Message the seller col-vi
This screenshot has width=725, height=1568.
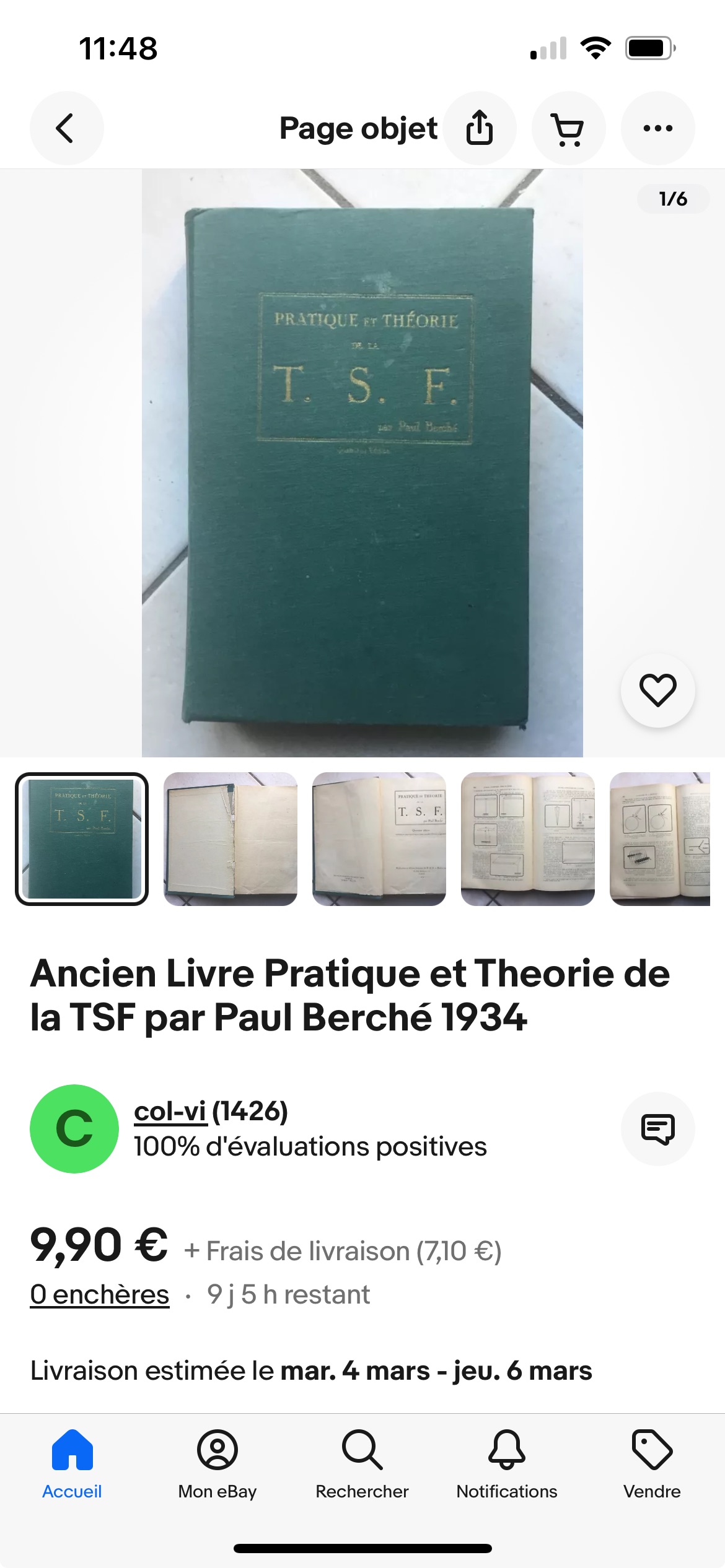tap(657, 1129)
